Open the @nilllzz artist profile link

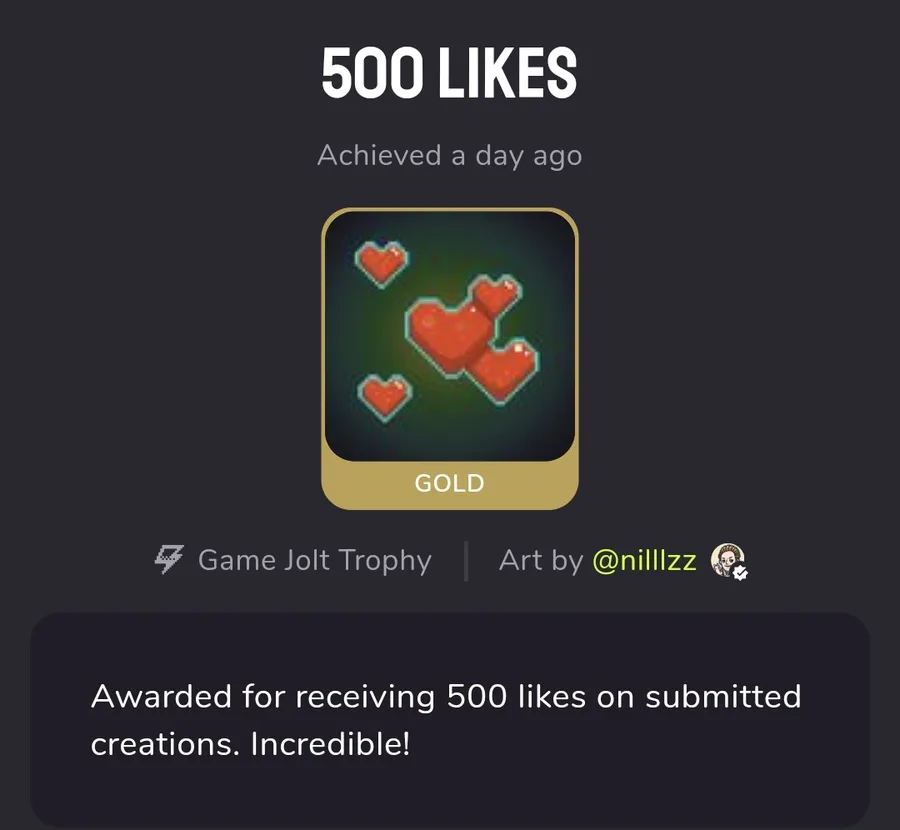coord(644,561)
